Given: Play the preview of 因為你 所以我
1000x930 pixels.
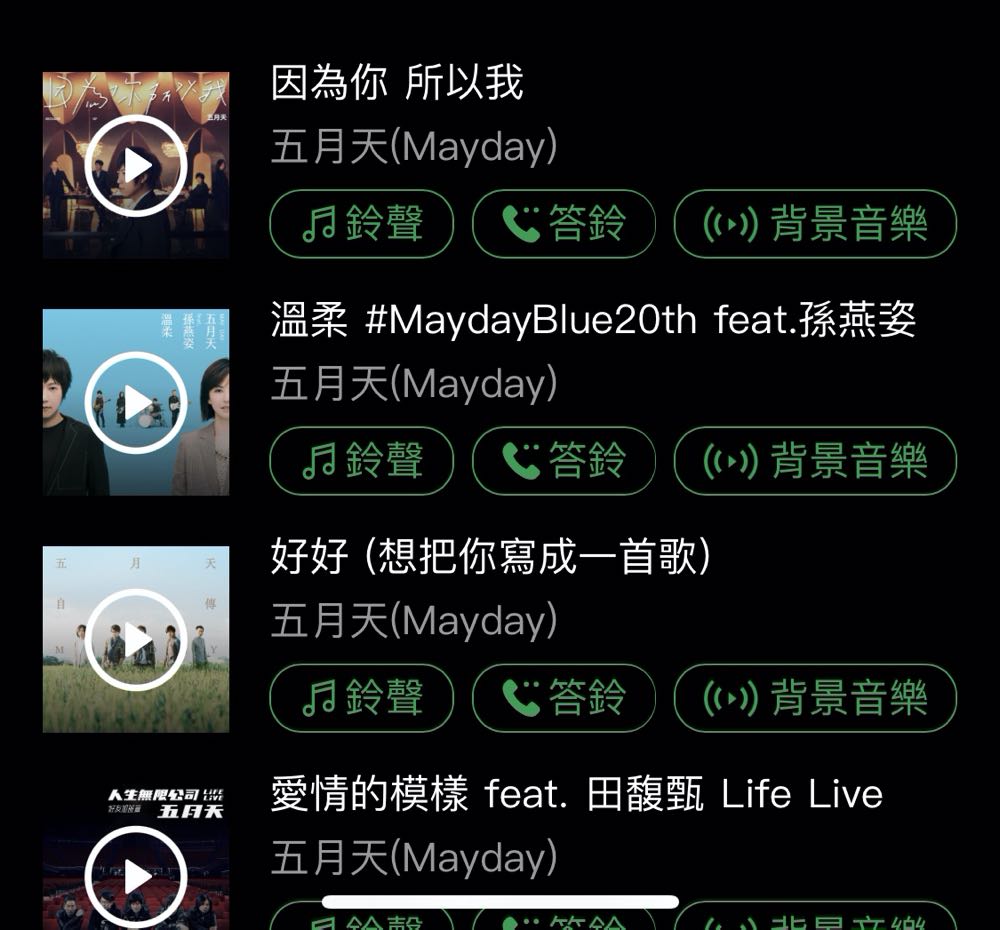Looking at the screenshot, I should pos(136,166).
